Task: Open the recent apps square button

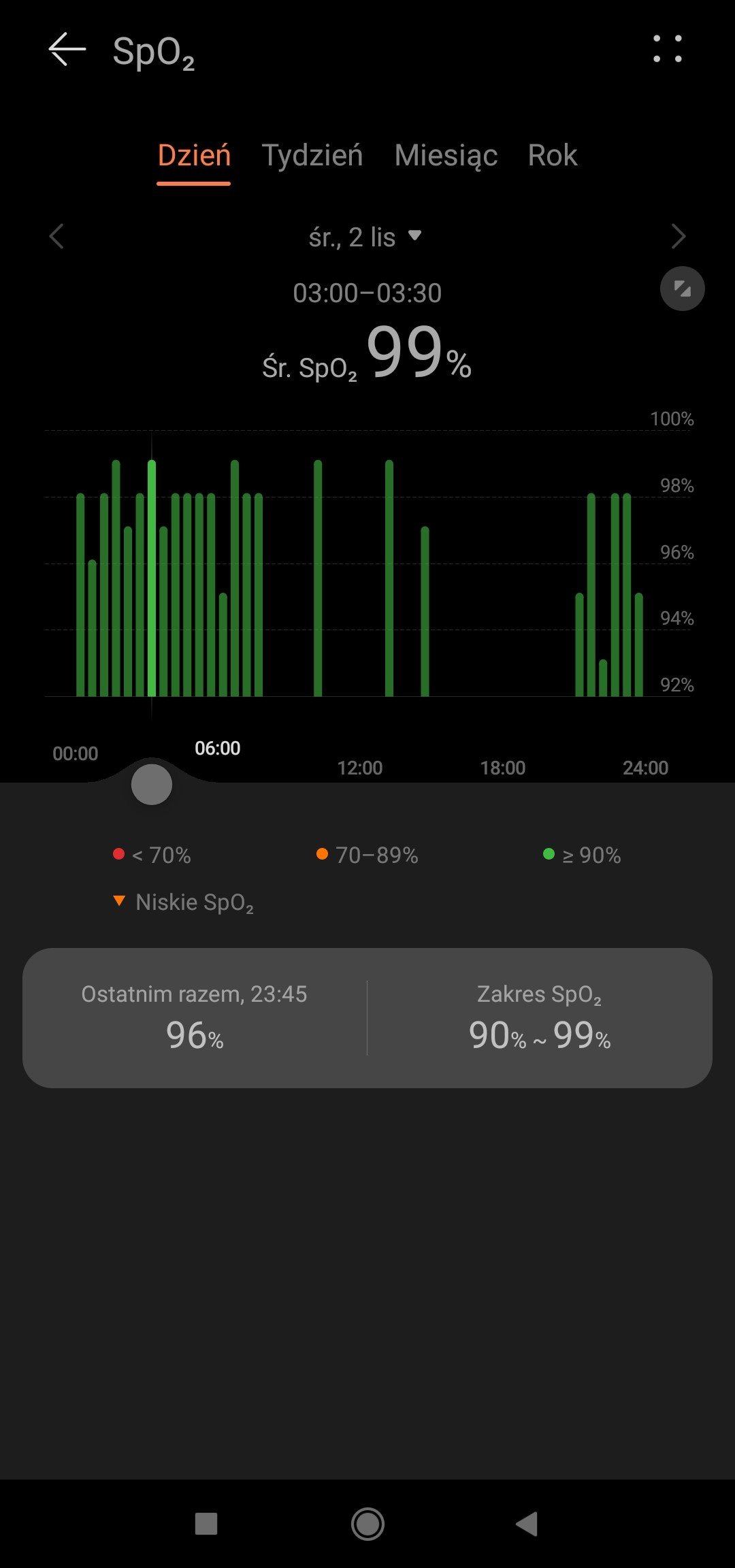Action: pos(206,1524)
